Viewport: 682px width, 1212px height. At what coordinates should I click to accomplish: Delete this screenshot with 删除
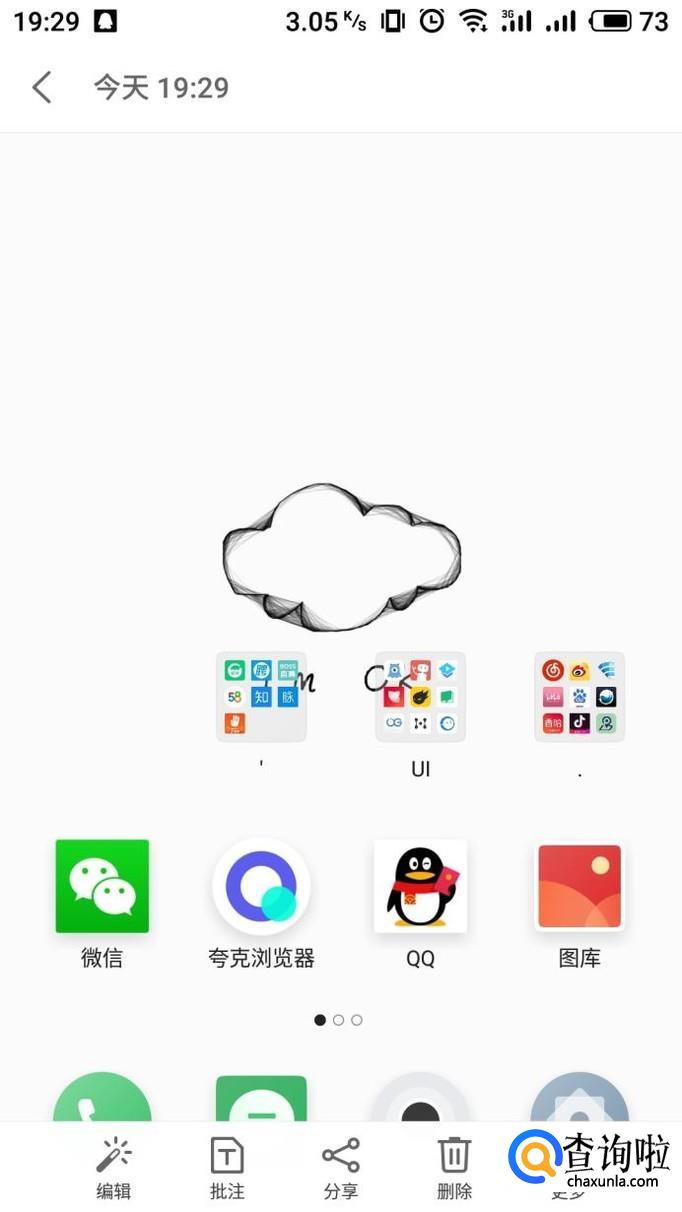click(454, 1167)
